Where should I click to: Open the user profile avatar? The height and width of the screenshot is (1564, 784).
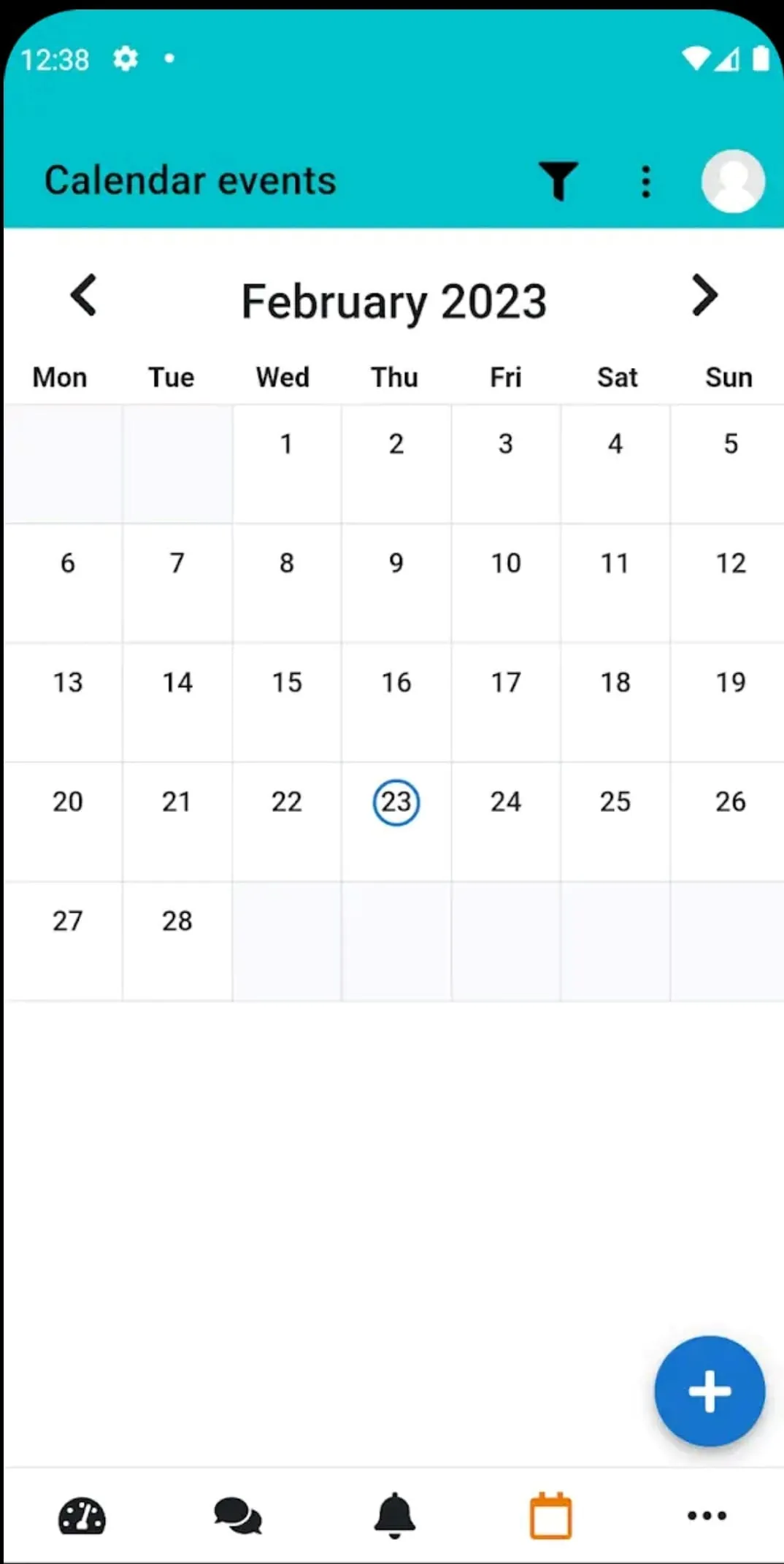pyautogui.click(x=733, y=181)
